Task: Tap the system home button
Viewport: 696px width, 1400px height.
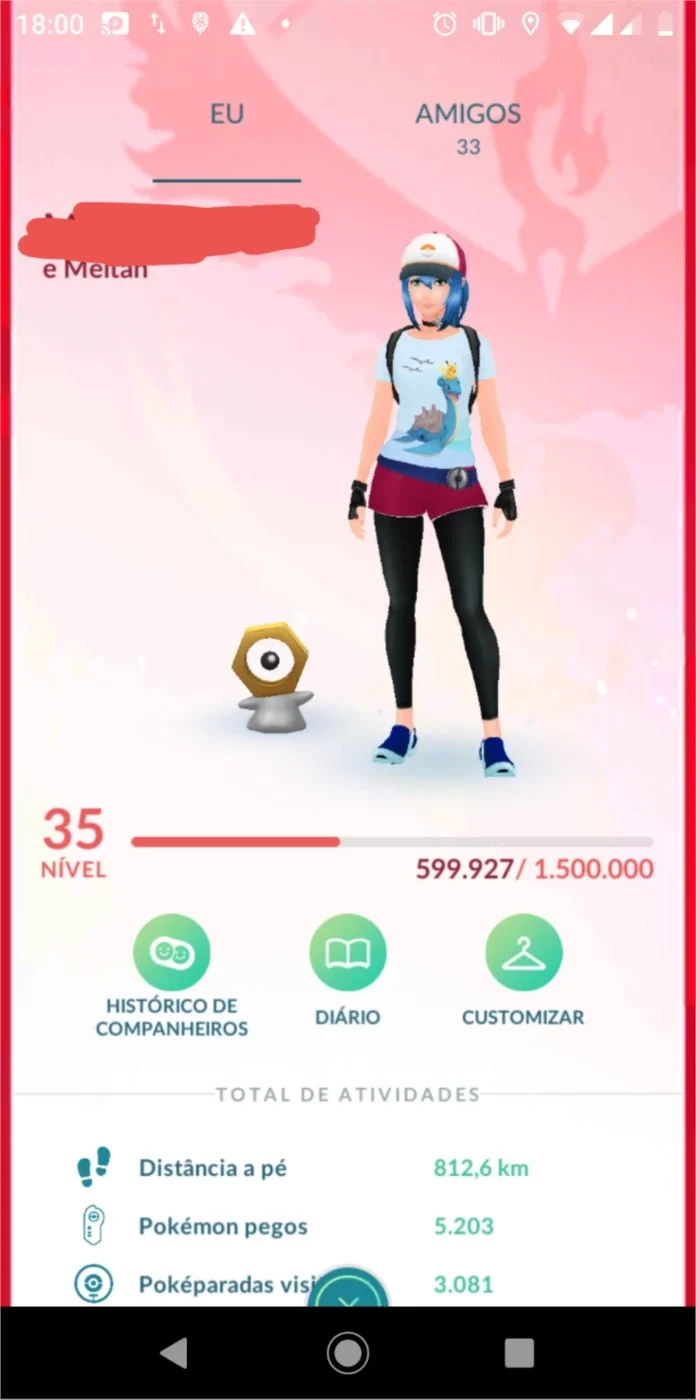Action: tap(348, 1353)
